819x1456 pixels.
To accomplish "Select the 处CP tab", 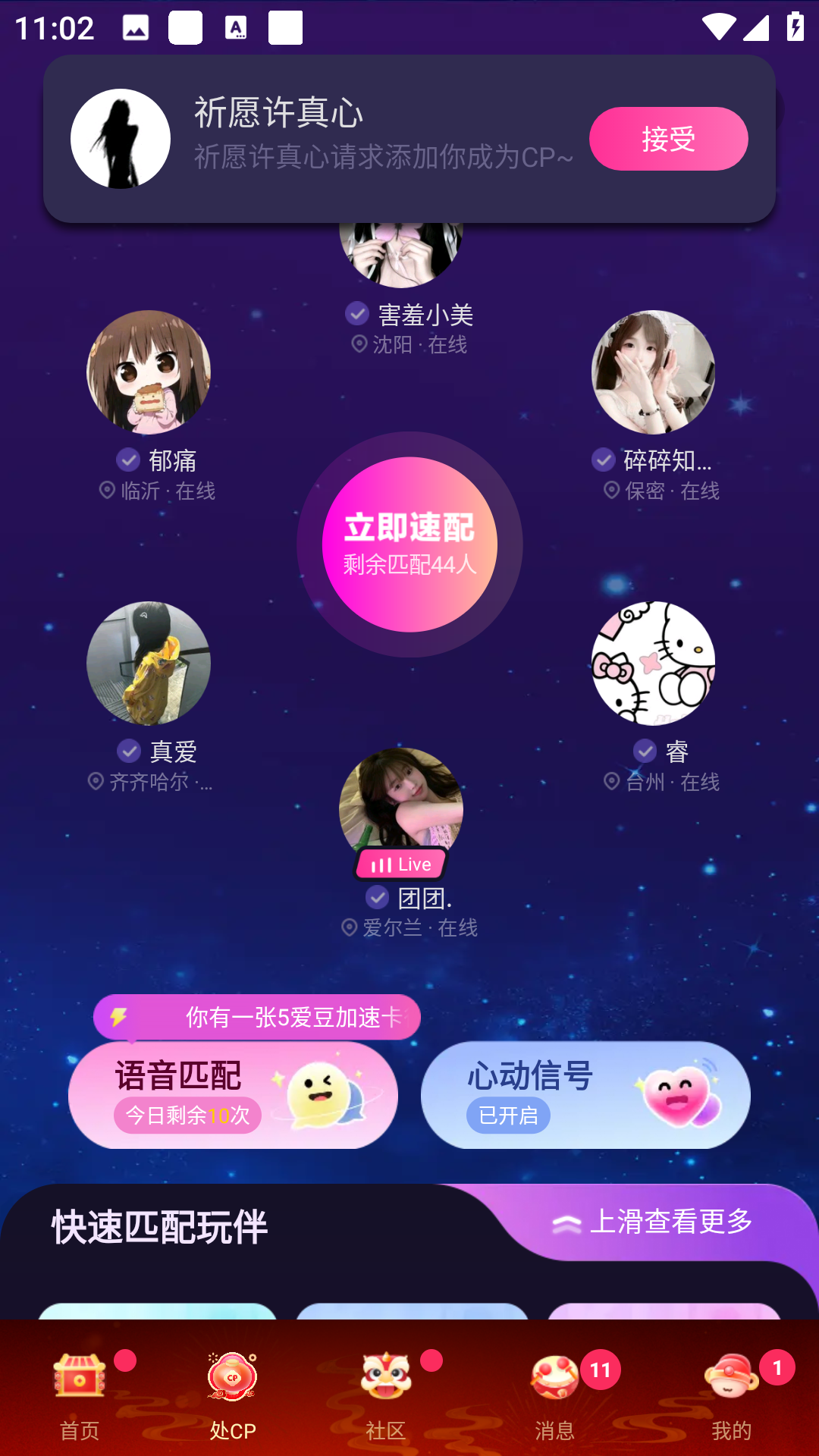I will 233,1397.
